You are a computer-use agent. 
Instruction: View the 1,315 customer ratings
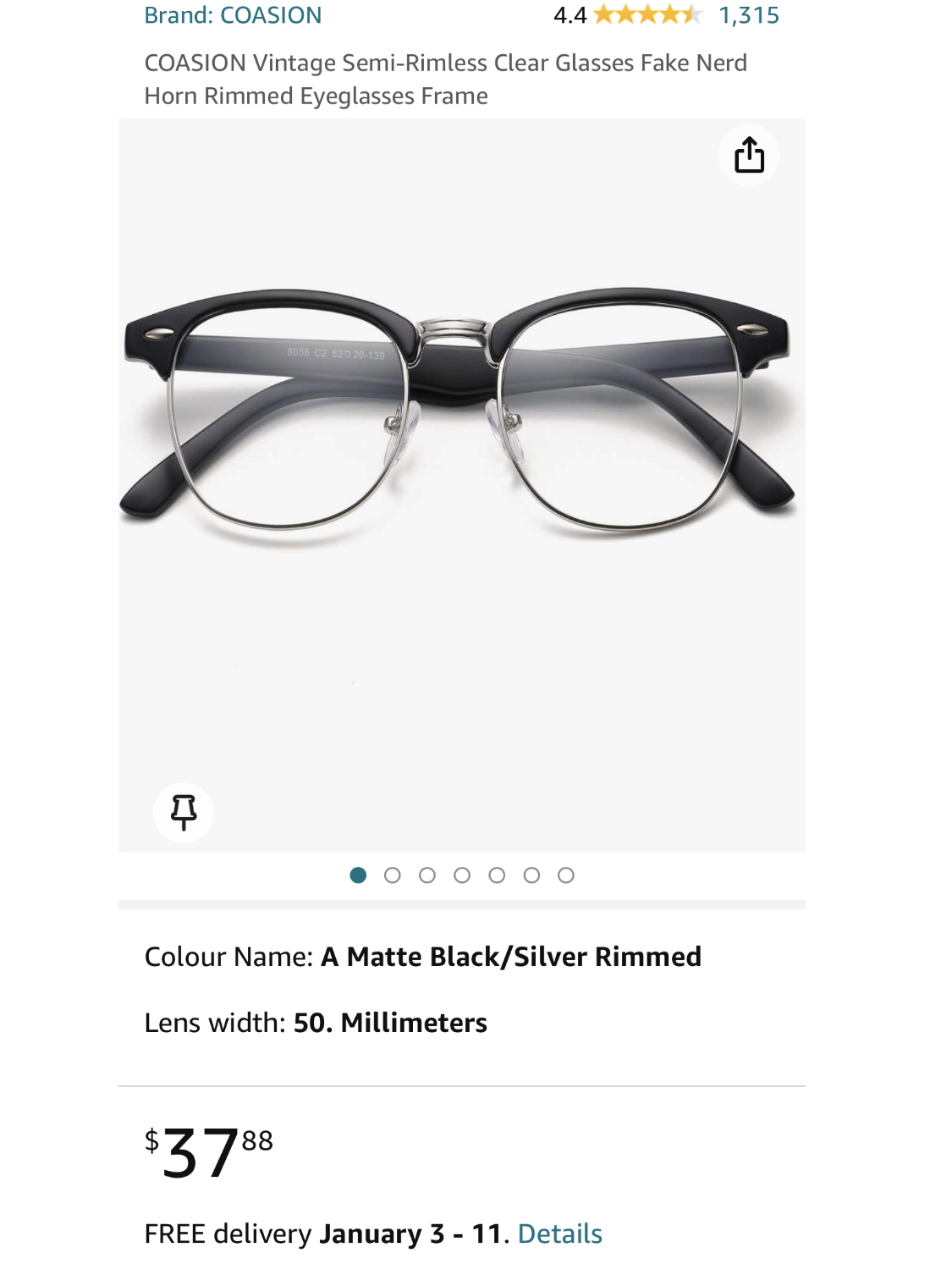[x=748, y=15]
